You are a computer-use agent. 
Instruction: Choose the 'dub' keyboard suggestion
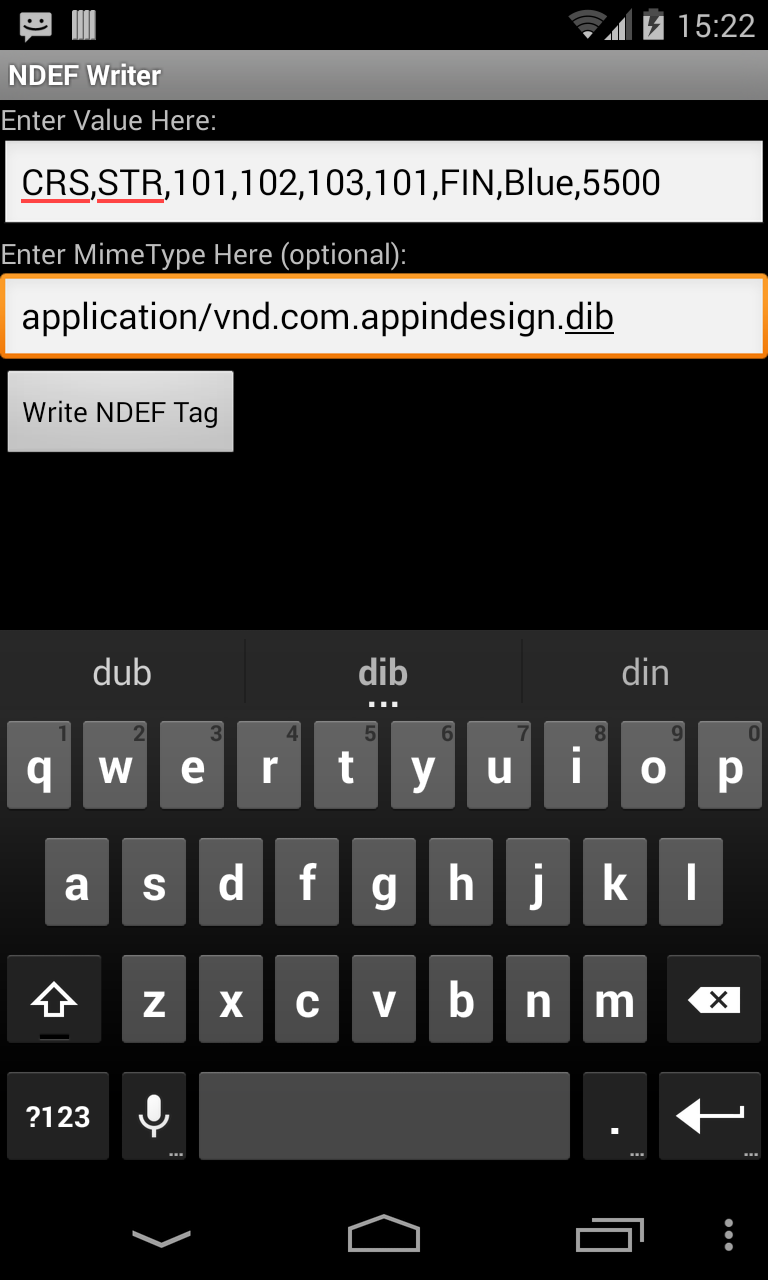click(122, 673)
